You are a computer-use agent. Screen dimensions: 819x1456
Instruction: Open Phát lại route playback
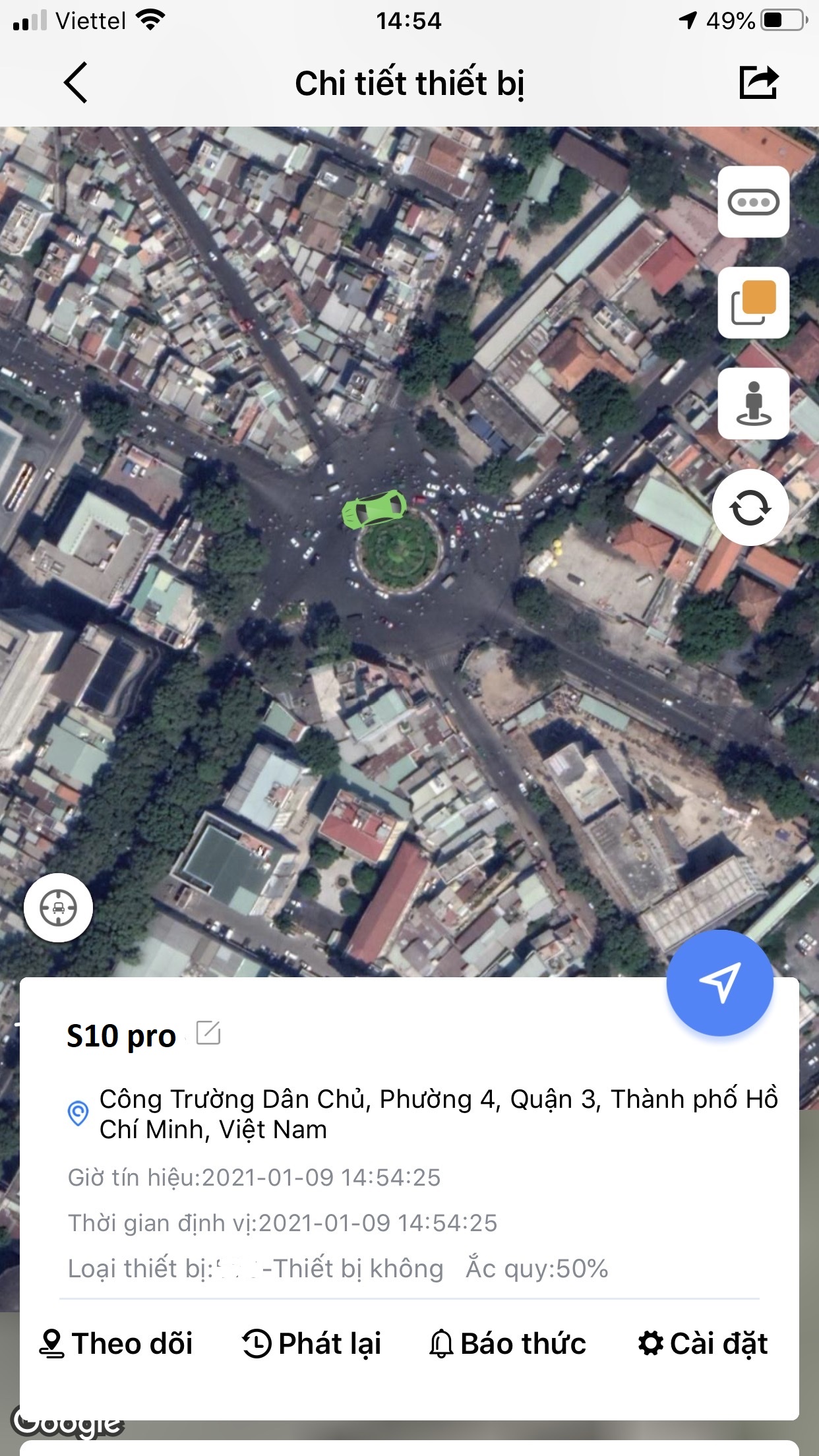[312, 1344]
